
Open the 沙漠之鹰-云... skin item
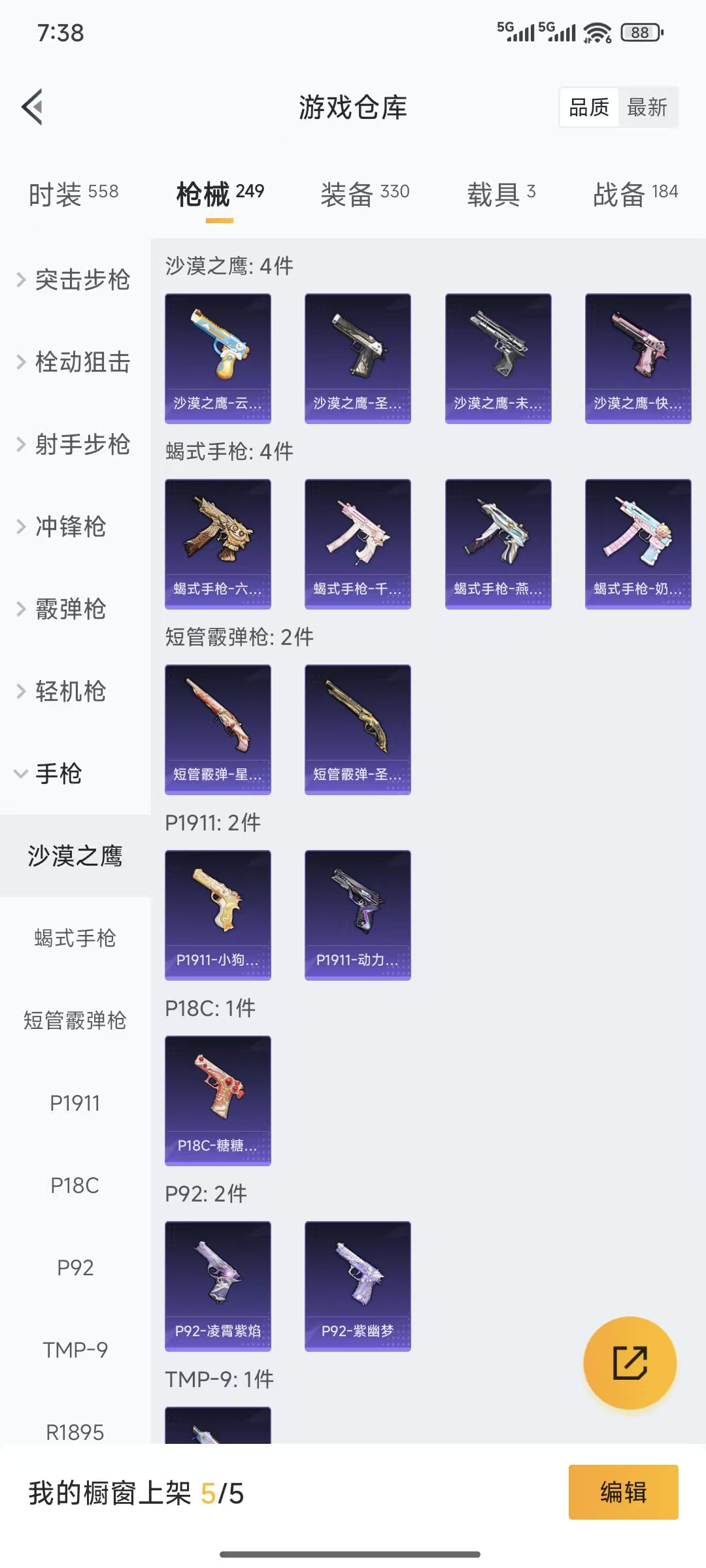pyautogui.click(x=218, y=358)
